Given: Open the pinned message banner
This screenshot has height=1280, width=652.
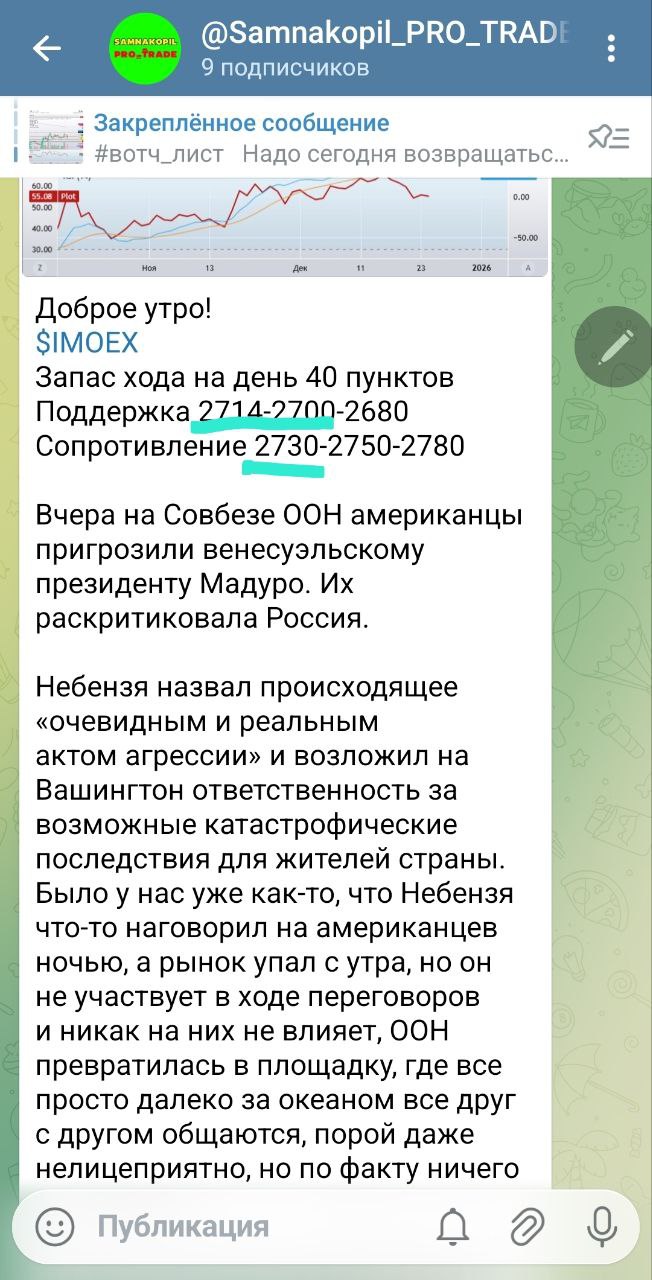Looking at the screenshot, I should (x=300, y=138).
